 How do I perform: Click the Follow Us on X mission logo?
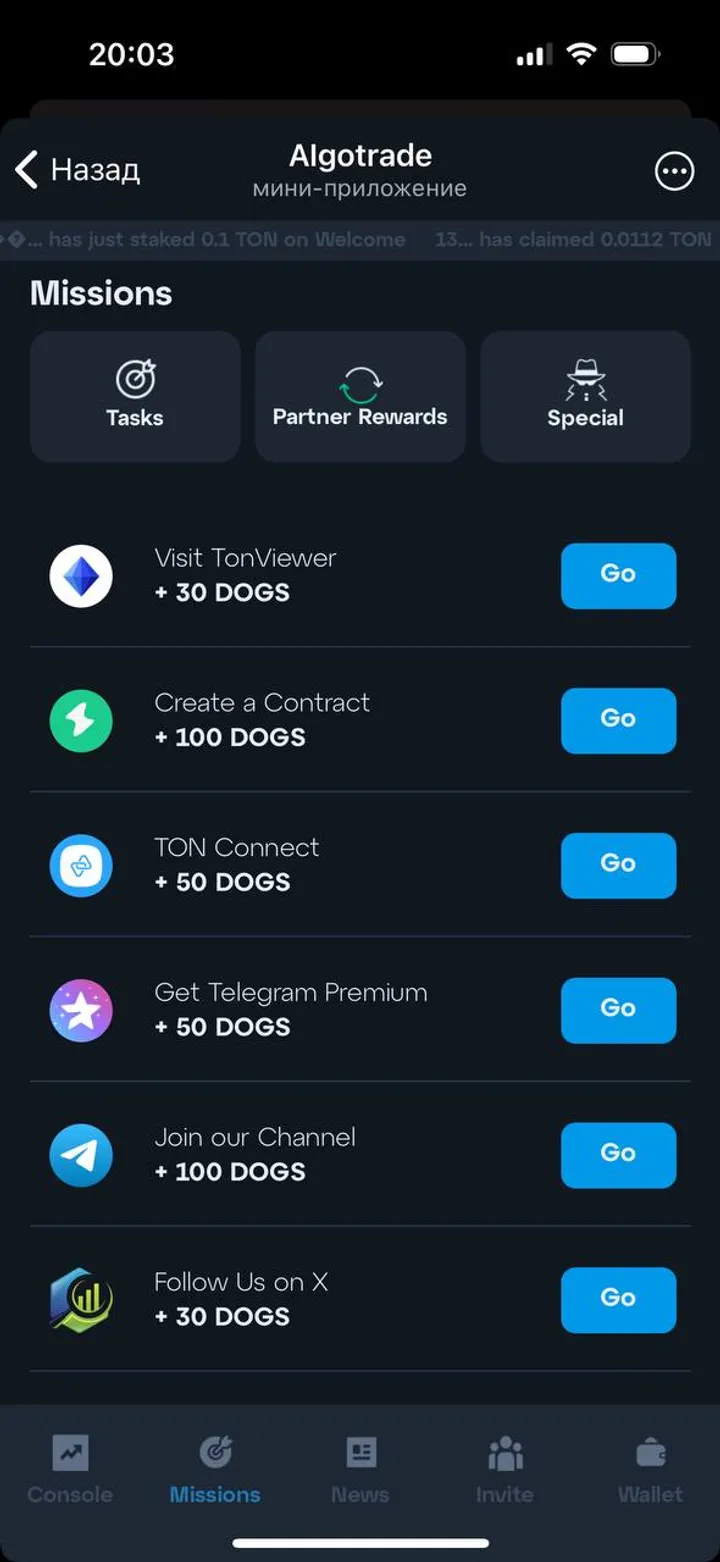click(x=81, y=1300)
